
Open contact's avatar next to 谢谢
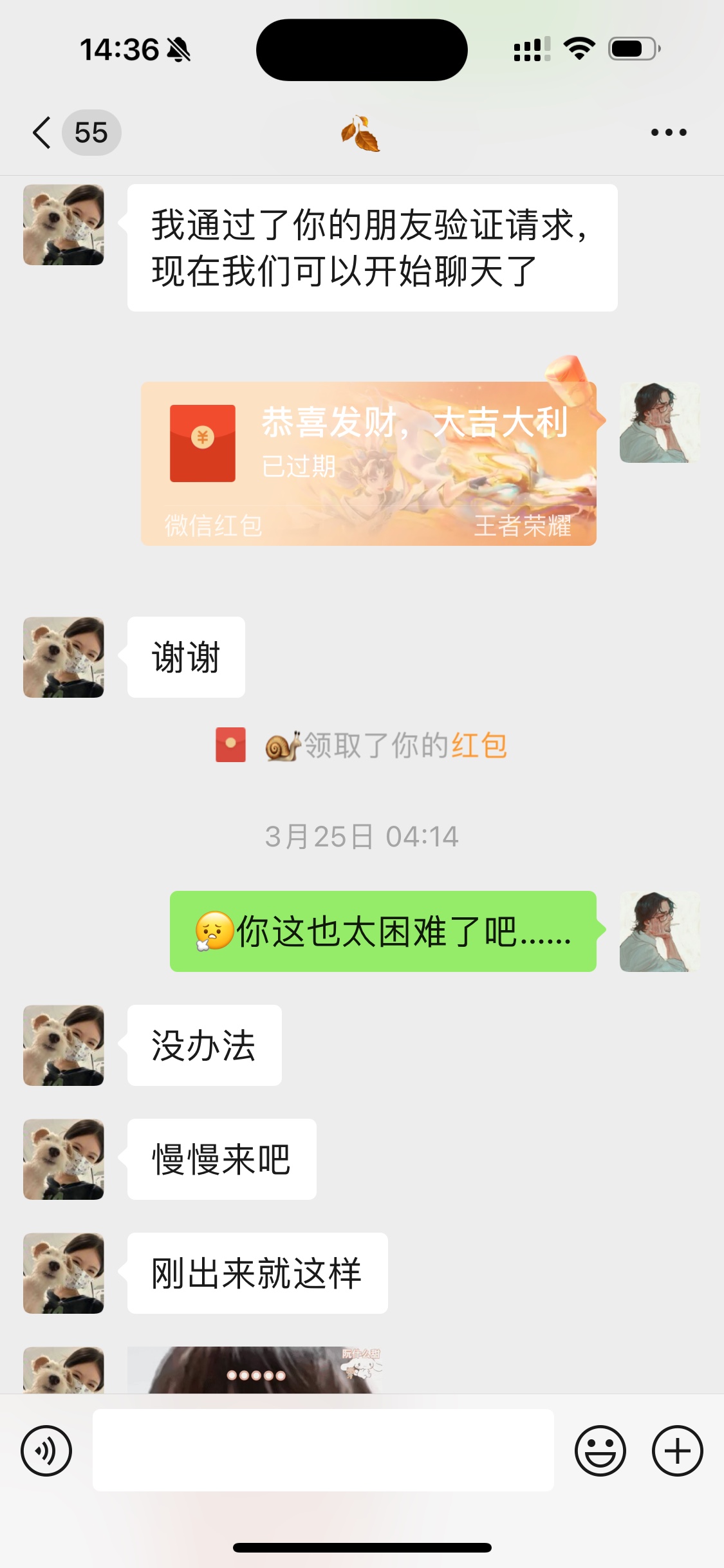(x=64, y=657)
